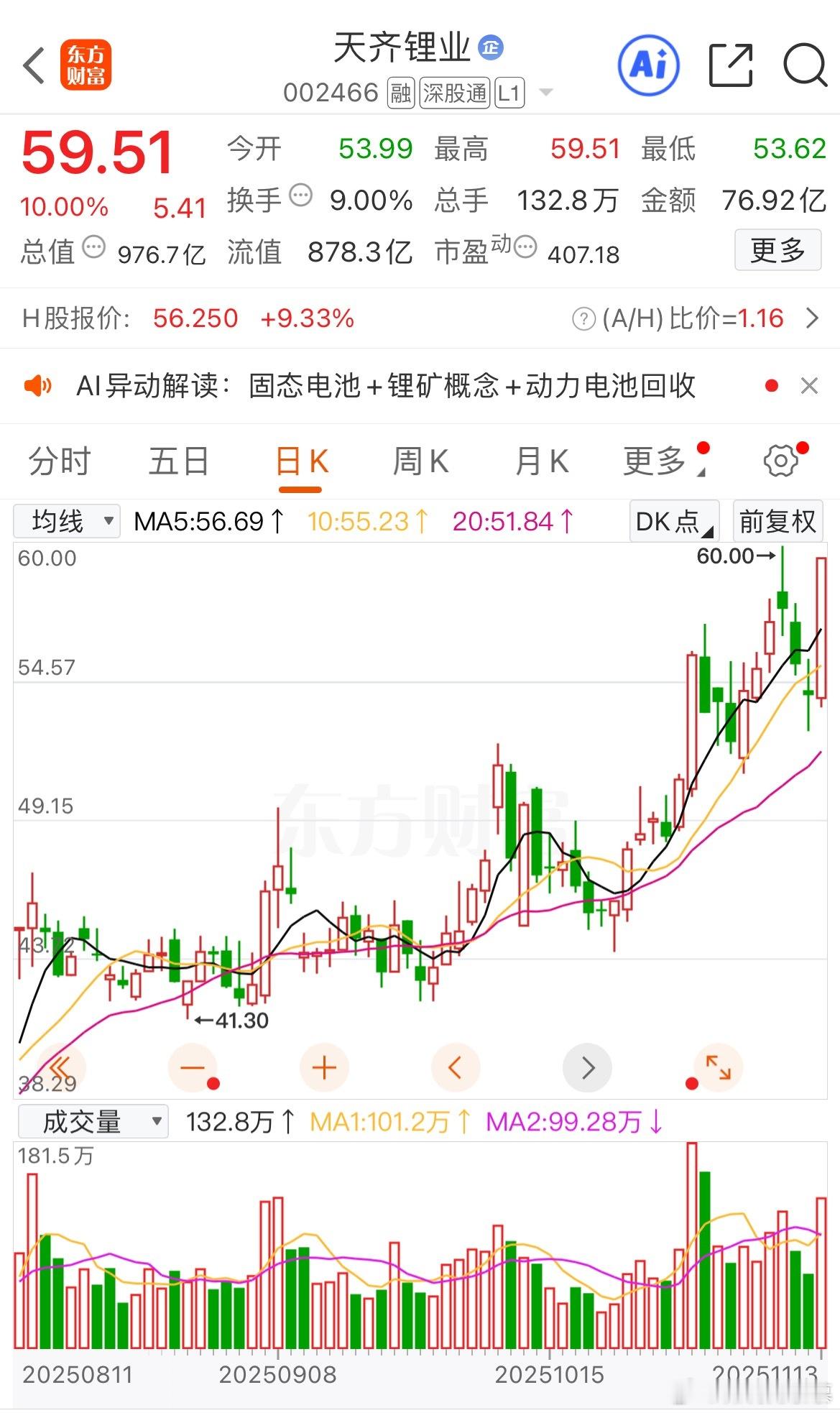Switch price adjustment to 前复权
The width and height of the screenshot is (840, 1413).
[777, 520]
